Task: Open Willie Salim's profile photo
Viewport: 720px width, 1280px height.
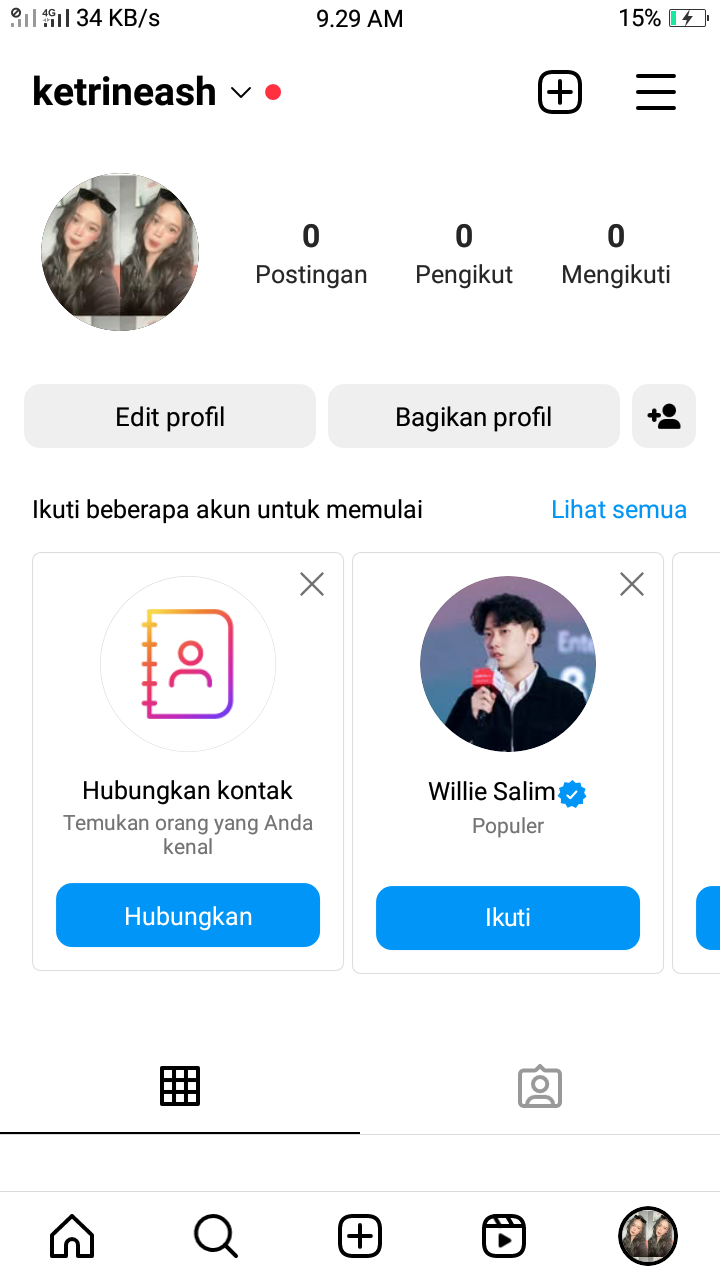Action: tap(508, 664)
